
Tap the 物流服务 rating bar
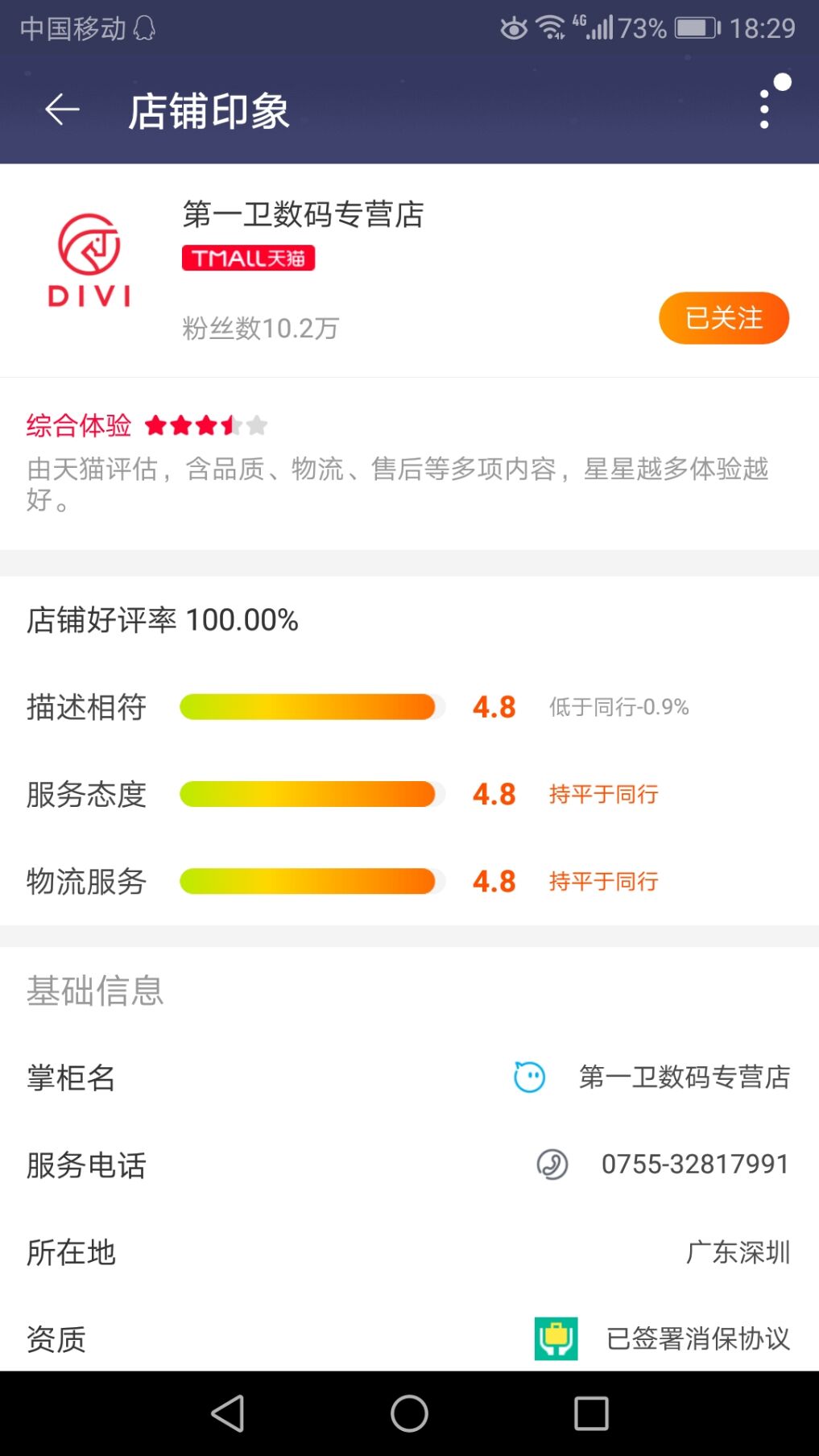(x=308, y=882)
